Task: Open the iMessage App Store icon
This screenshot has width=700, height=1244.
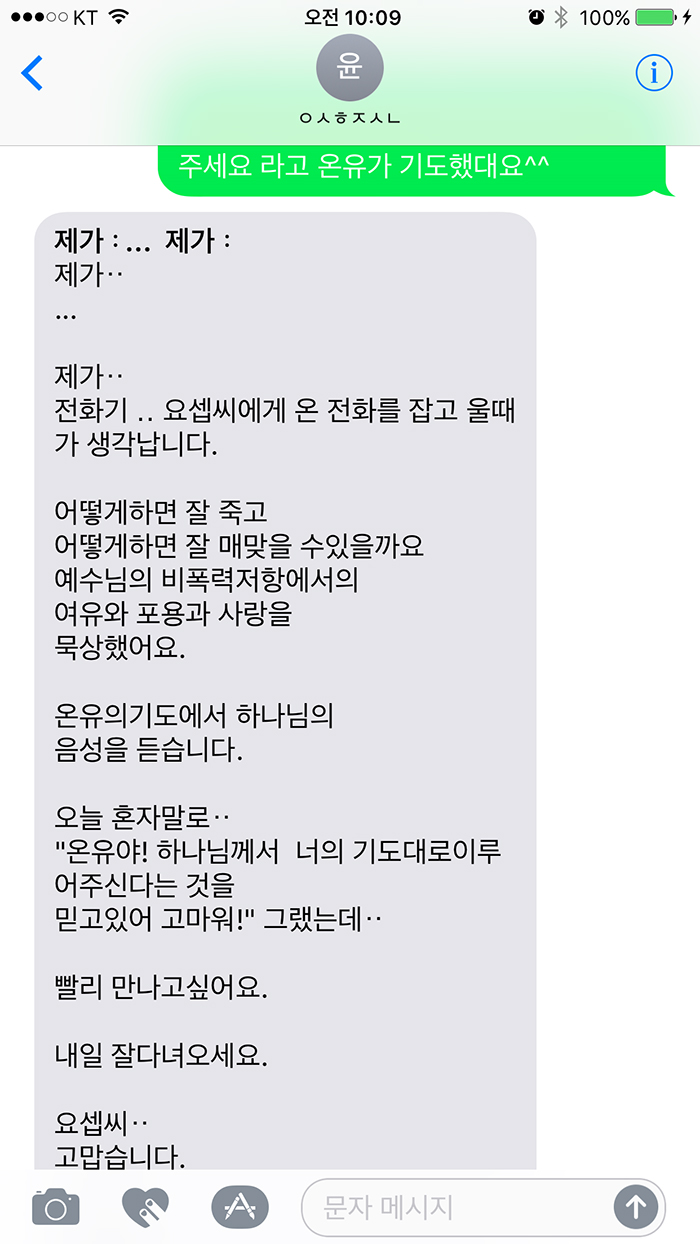Action: (x=240, y=1207)
